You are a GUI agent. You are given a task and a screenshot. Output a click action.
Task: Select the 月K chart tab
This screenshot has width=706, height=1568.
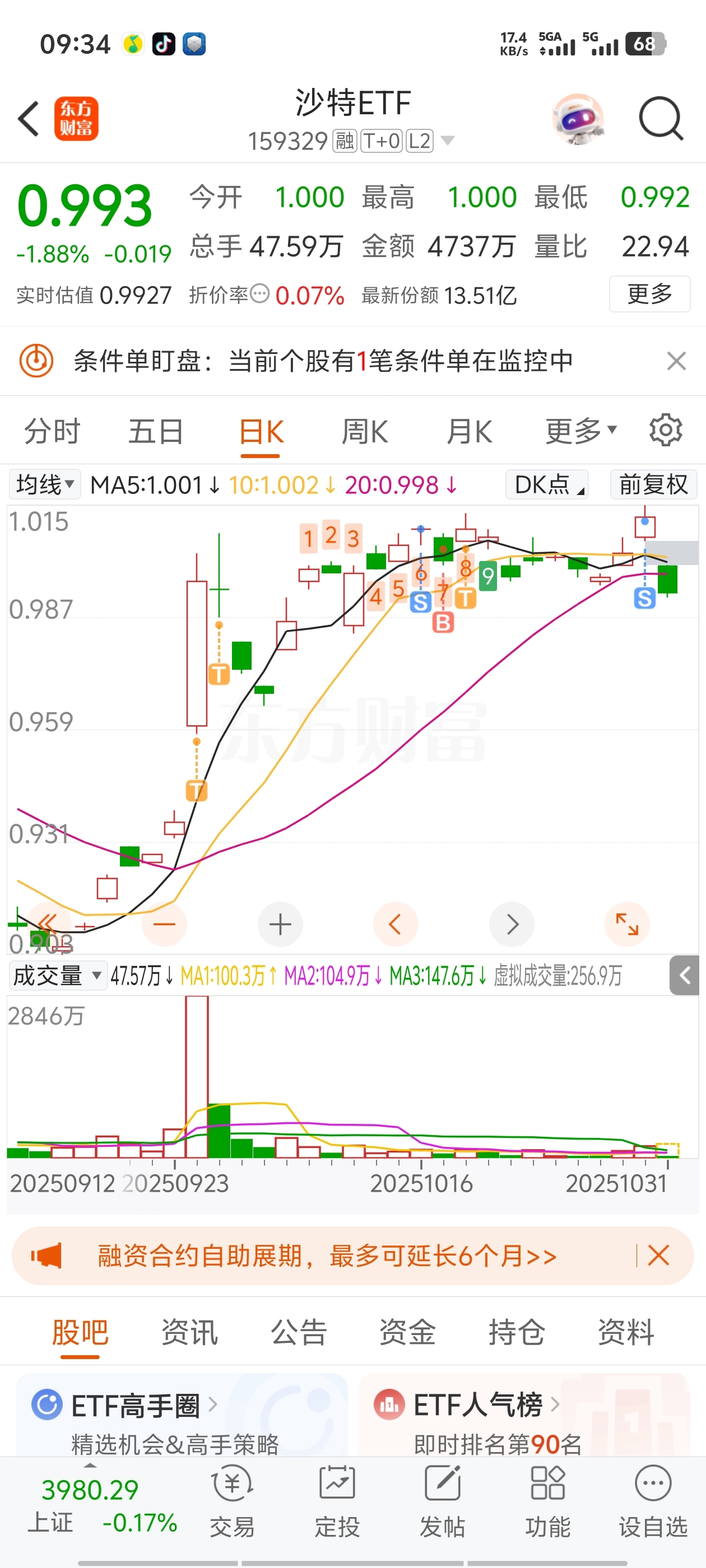click(469, 432)
